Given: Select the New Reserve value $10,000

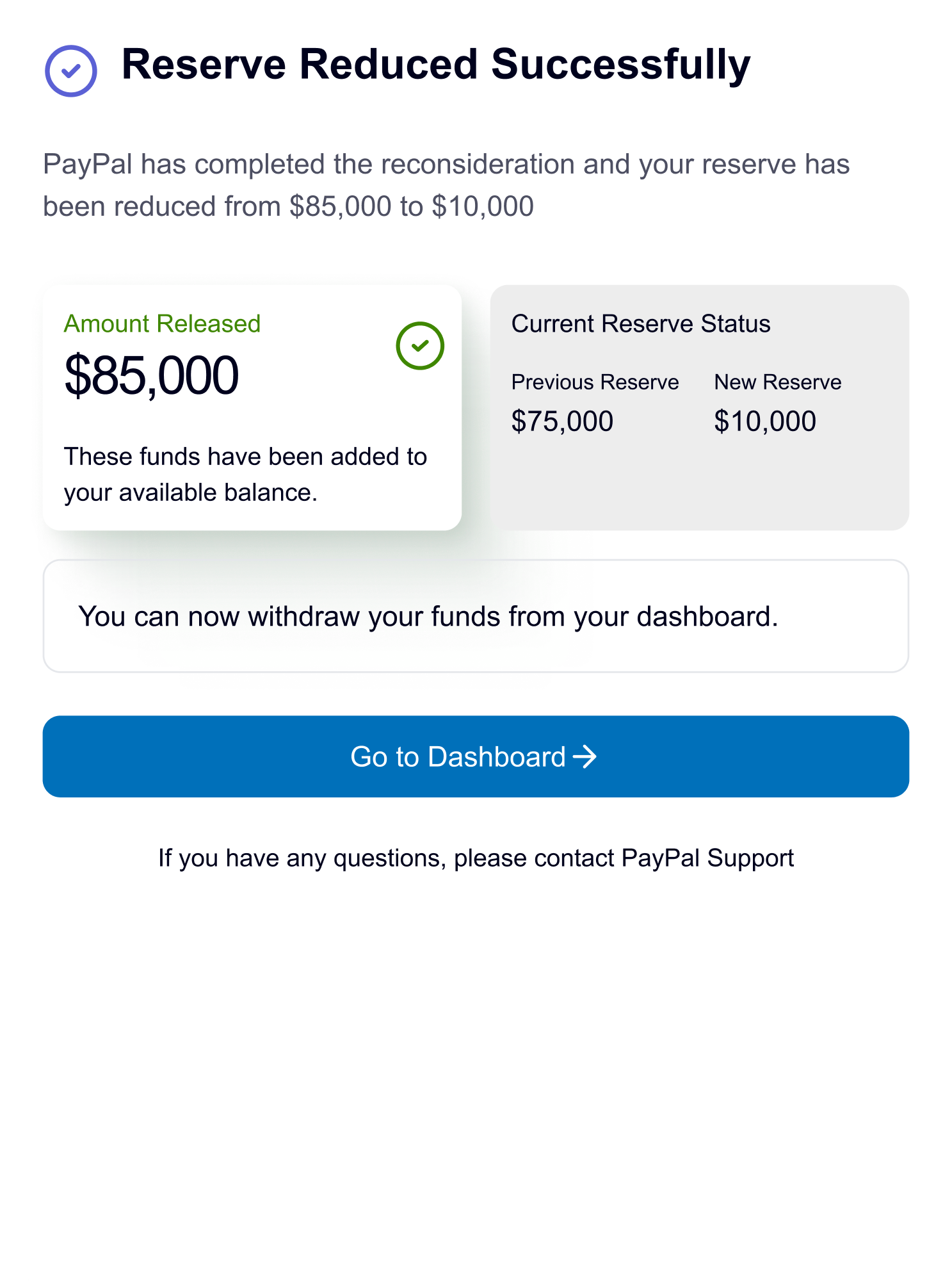Looking at the screenshot, I should pyautogui.click(x=766, y=421).
